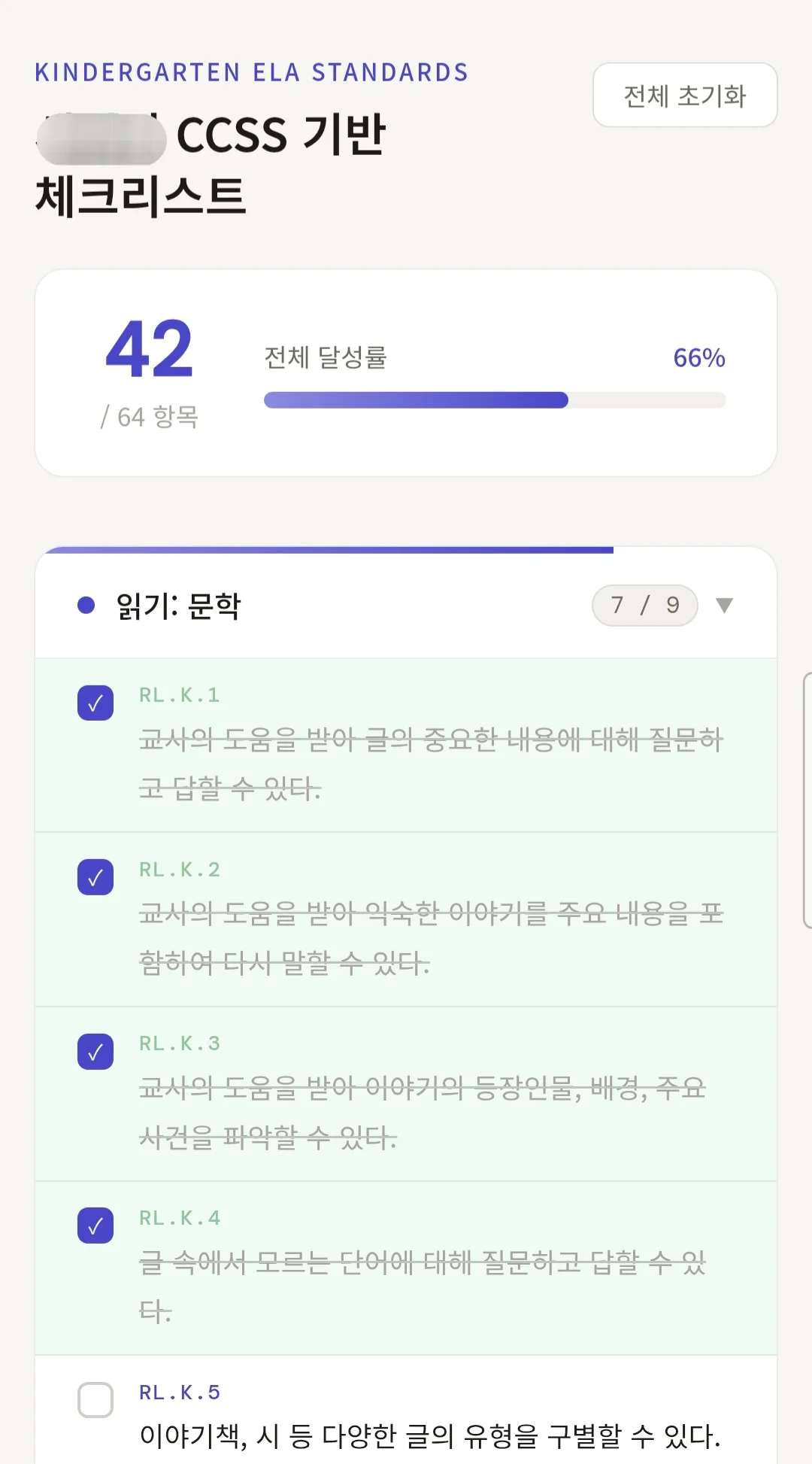This screenshot has width=812, height=1464.
Task: Click the CCSS 기반 체크리스트 title
Action: pyautogui.click(x=211, y=166)
